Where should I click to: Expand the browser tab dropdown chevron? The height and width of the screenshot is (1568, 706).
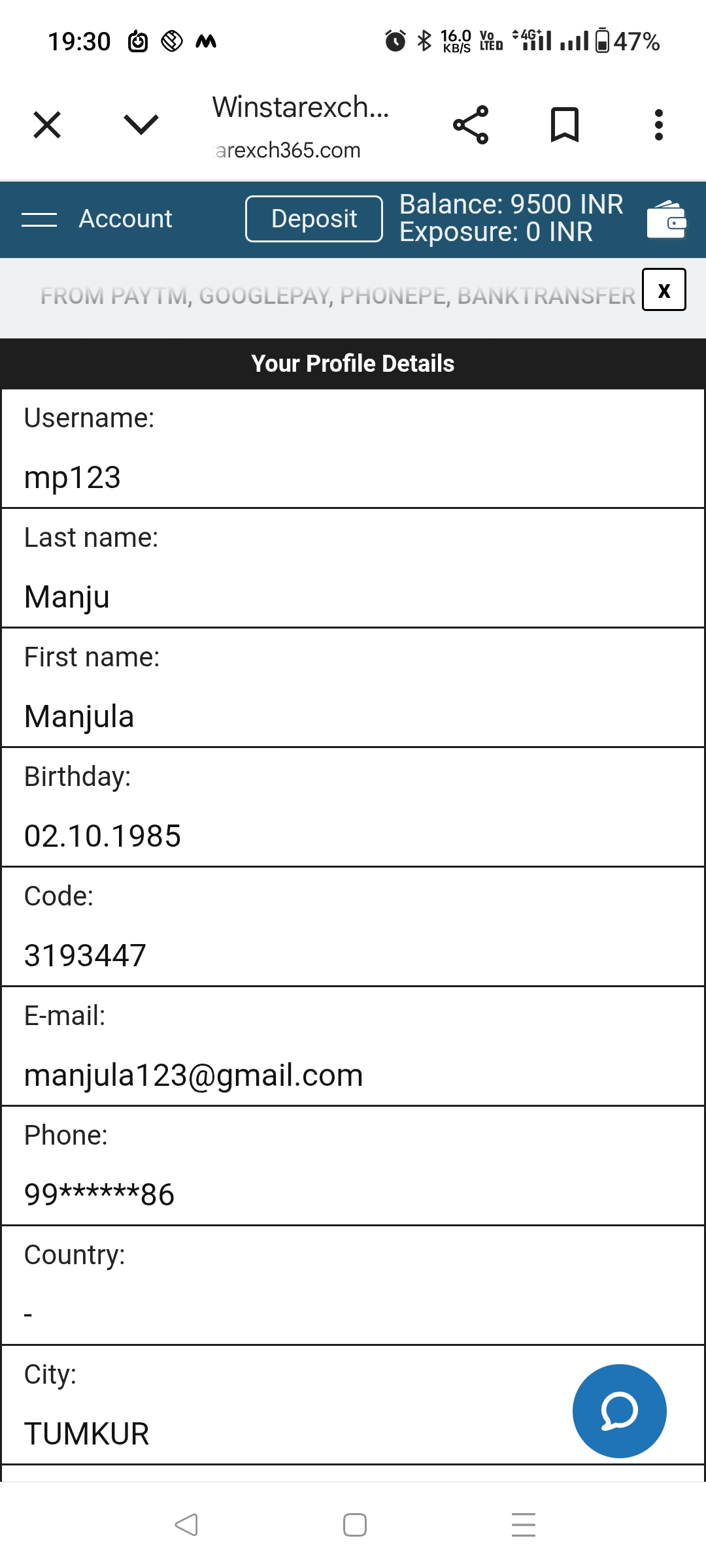click(141, 124)
